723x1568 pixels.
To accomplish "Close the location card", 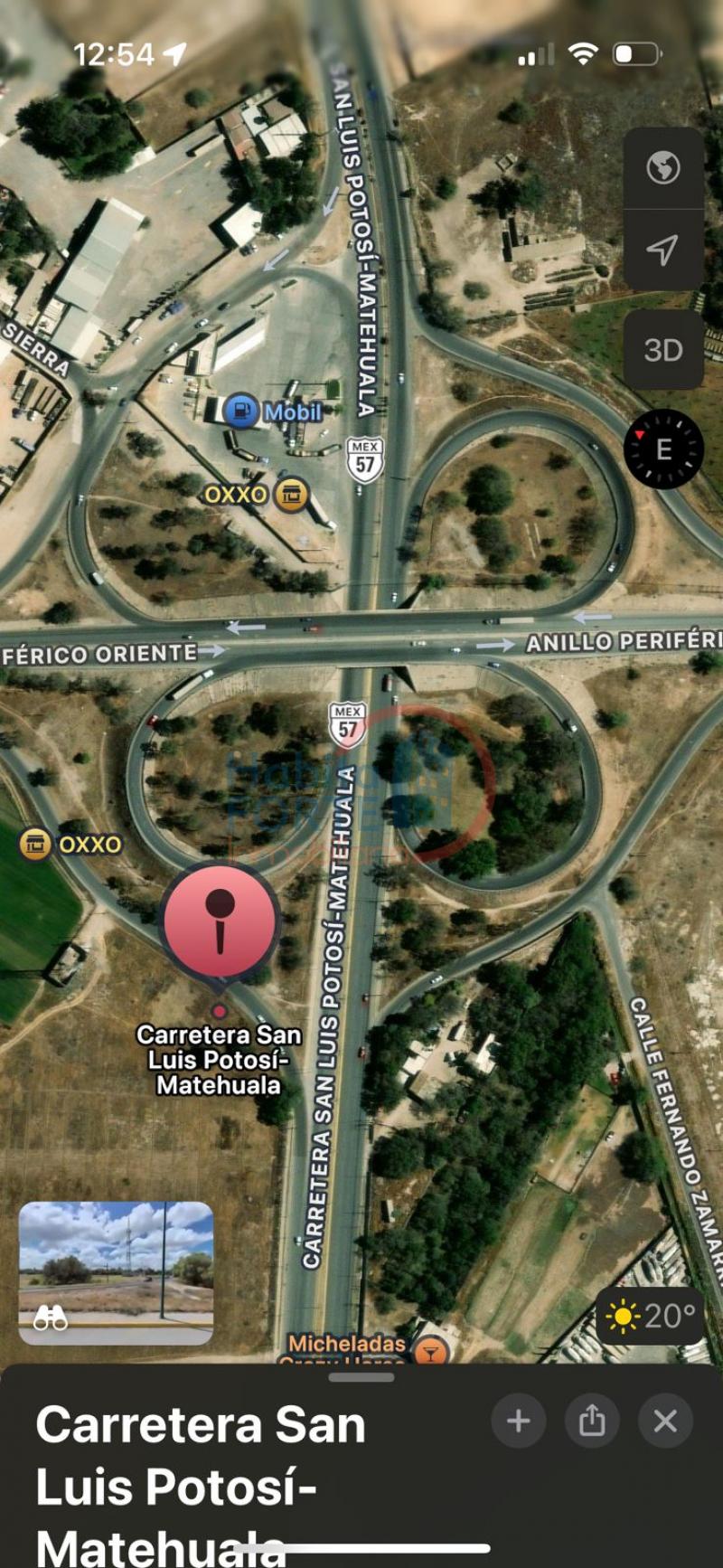I will (x=665, y=1422).
